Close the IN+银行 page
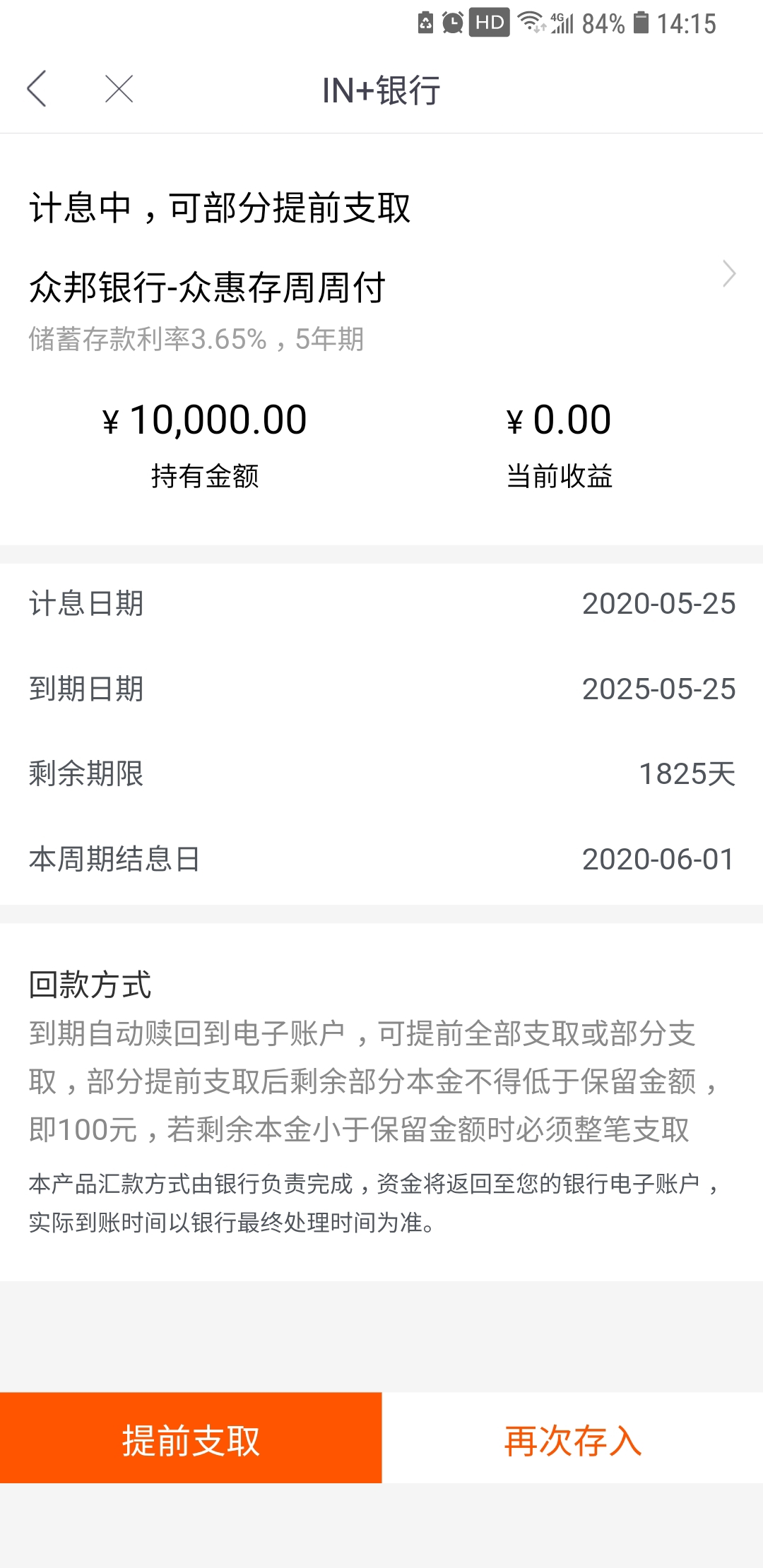Screen dimensions: 763x1568 [119, 89]
